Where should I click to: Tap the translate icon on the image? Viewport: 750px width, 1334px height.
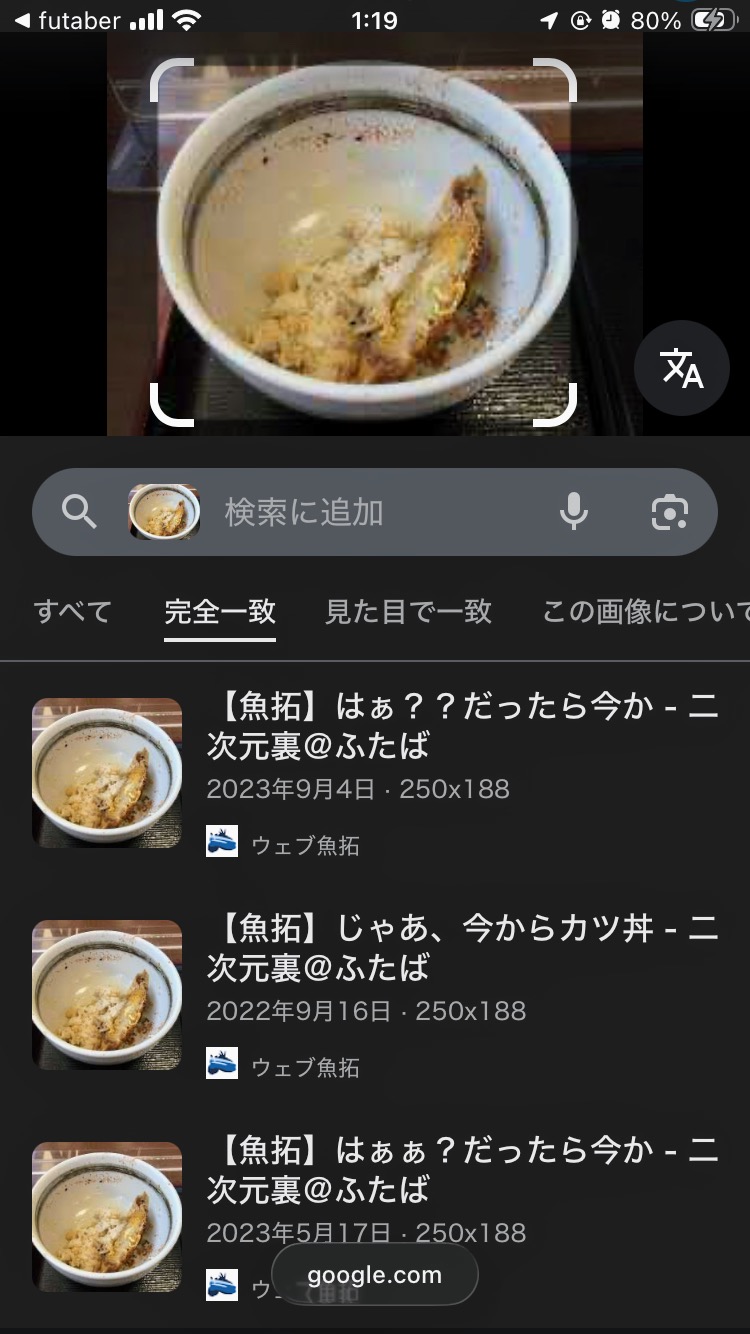pyautogui.click(x=682, y=369)
